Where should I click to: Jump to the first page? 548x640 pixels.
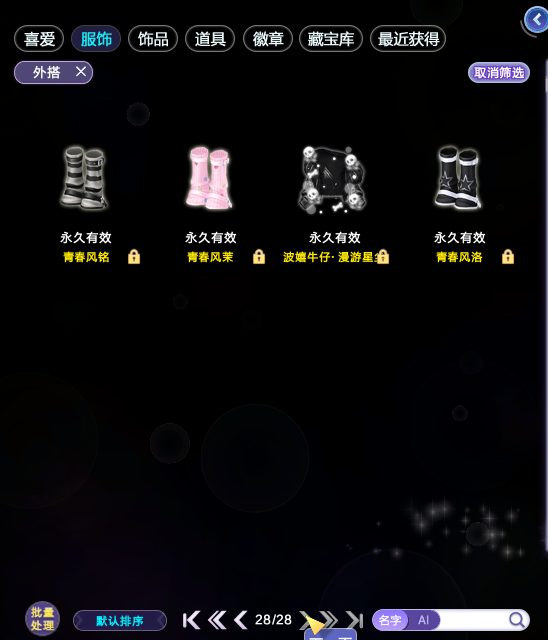tap(191, 620)
